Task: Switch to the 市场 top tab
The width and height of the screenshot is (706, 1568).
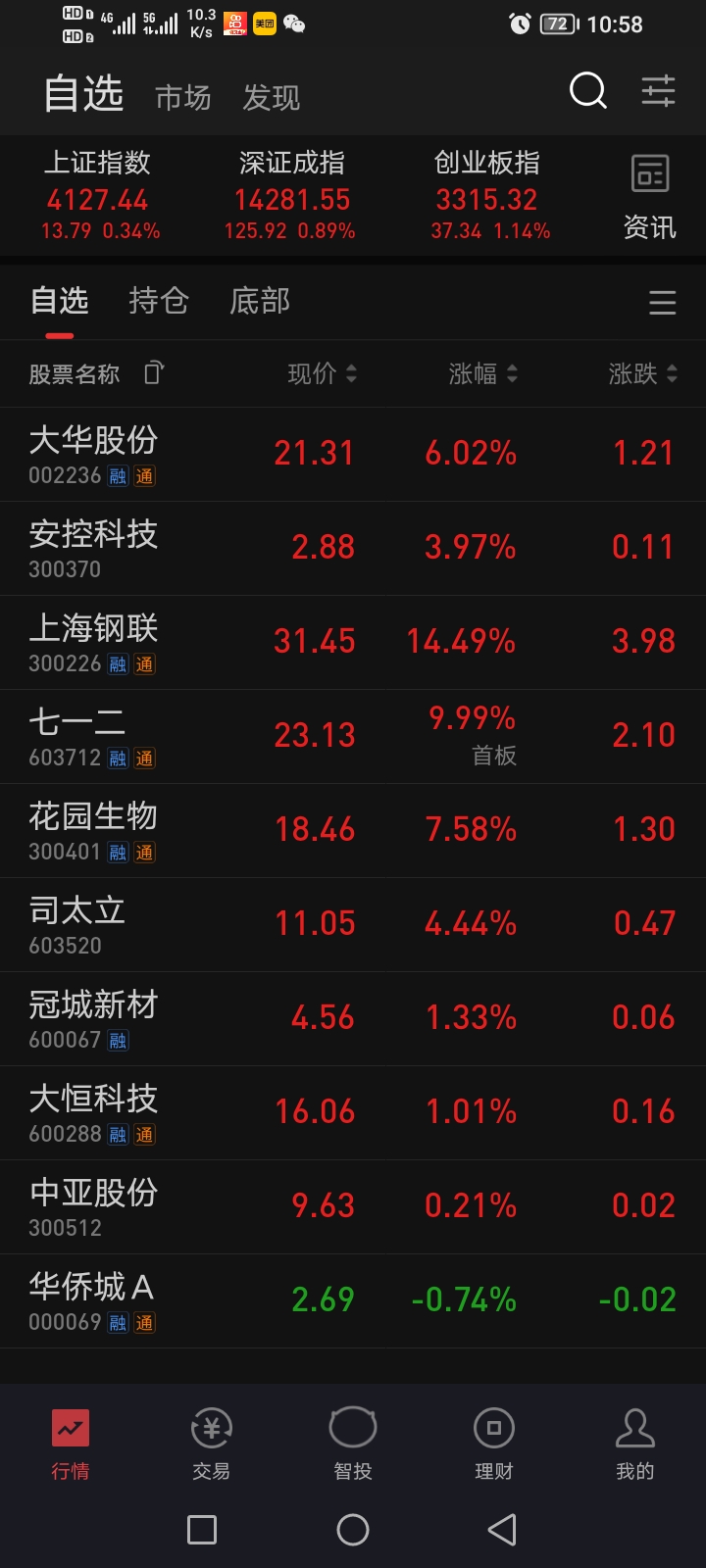Action: pos(183,97)
